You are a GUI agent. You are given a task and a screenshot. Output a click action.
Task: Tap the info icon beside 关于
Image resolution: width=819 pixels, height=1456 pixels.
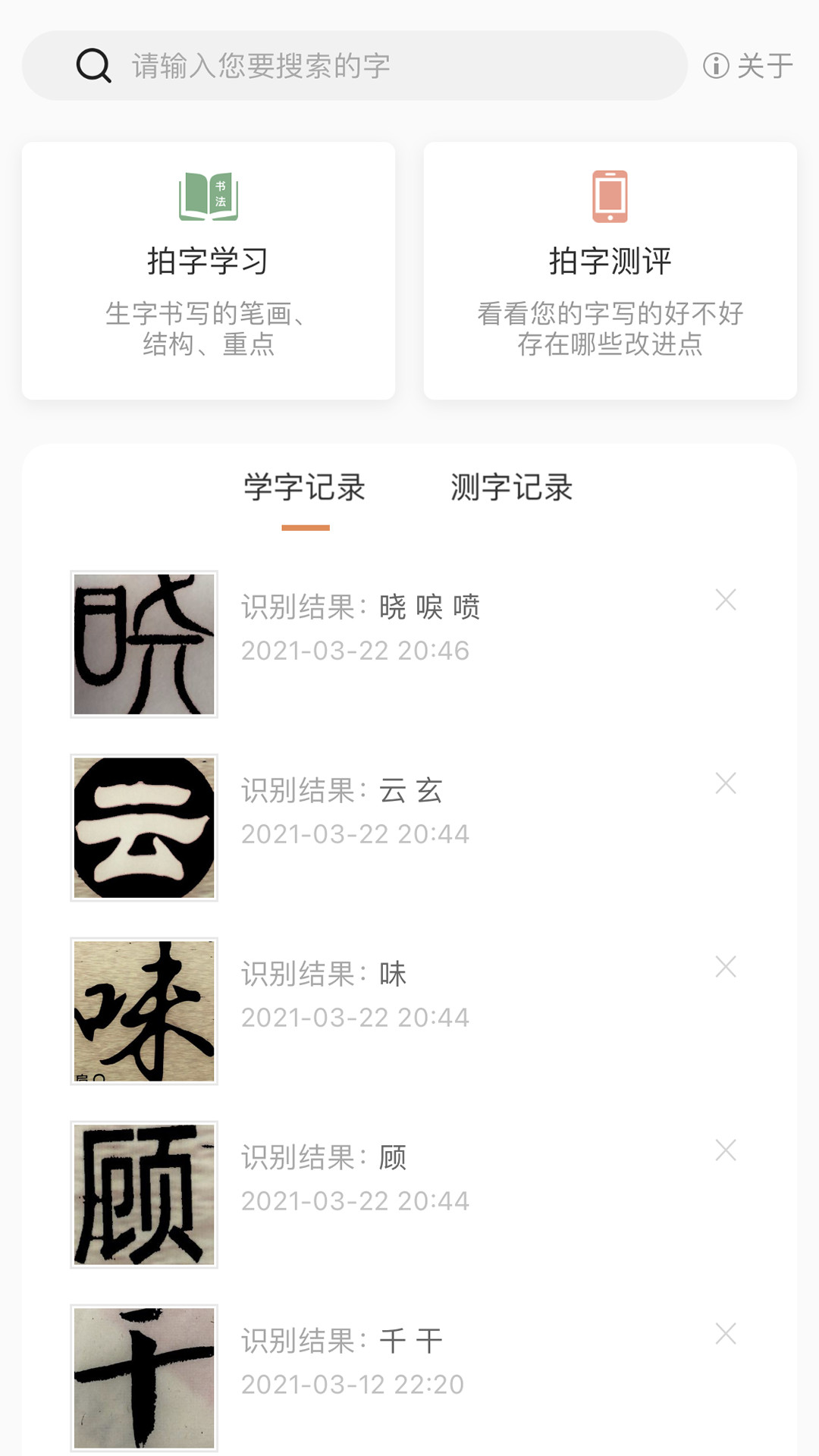pyautogui.click(x=714, y=65)
